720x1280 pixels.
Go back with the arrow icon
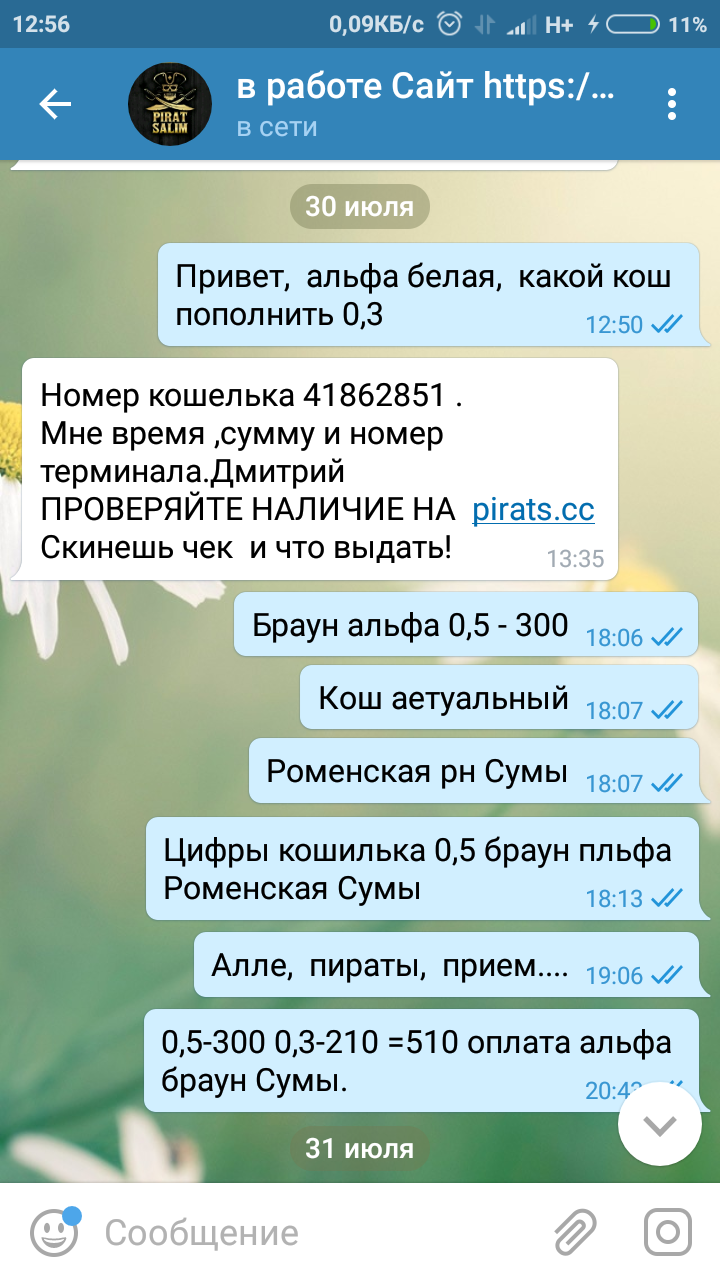pos(55,104)
